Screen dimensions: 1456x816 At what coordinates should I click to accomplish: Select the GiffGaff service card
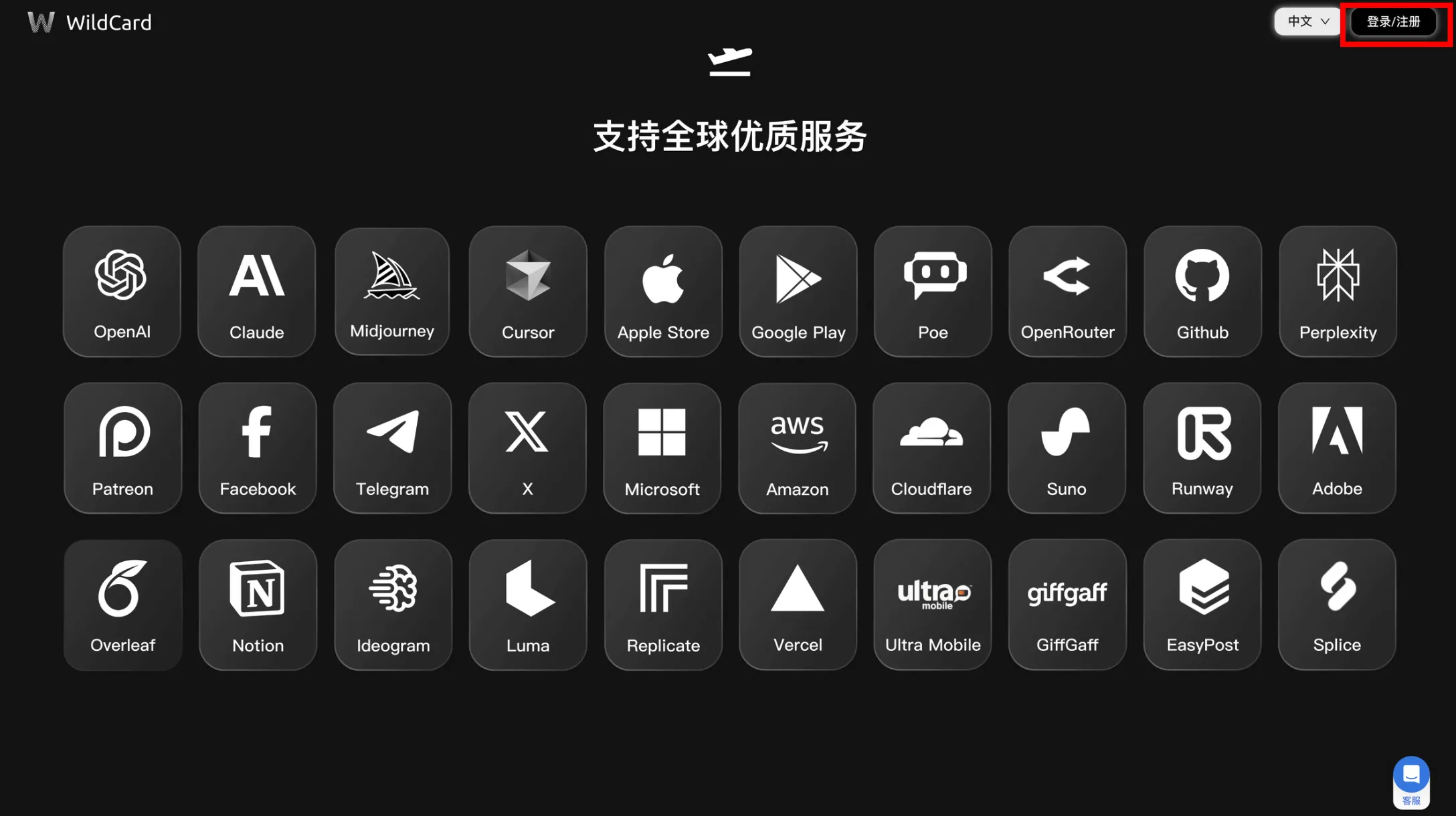click(x=1067, y=605)
